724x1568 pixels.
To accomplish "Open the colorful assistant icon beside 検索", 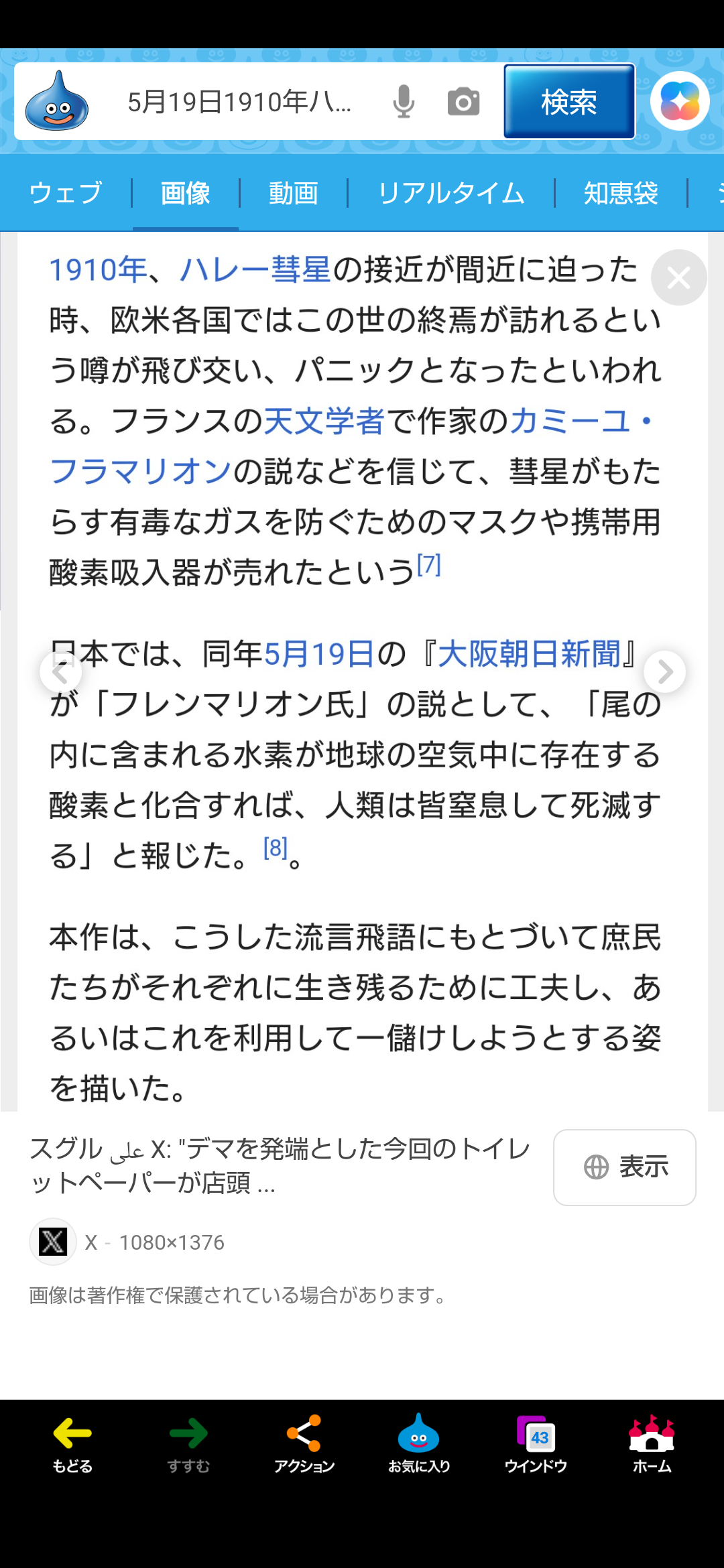I will [680, 101].
